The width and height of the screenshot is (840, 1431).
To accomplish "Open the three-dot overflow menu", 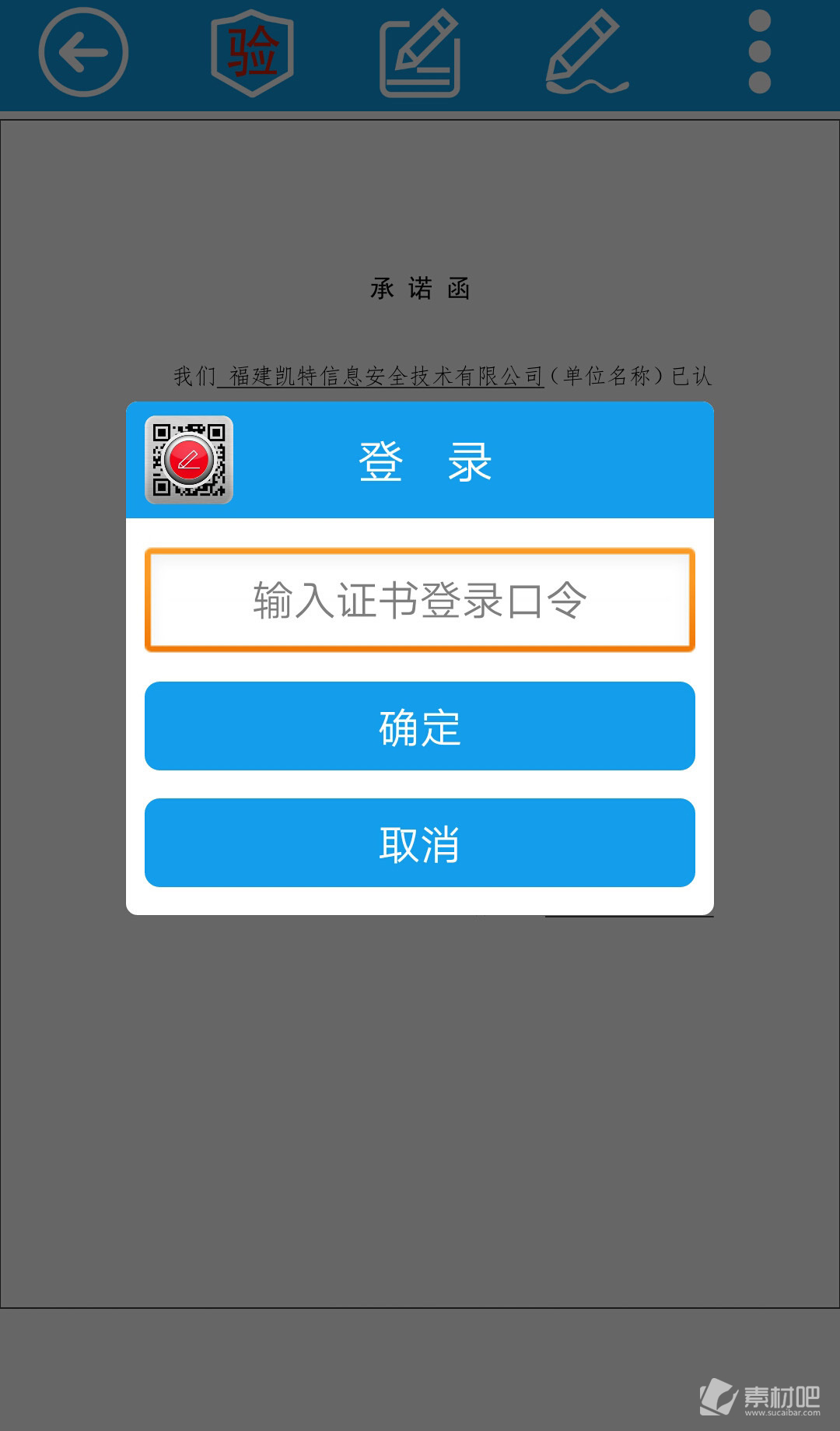I will point(759,53).
